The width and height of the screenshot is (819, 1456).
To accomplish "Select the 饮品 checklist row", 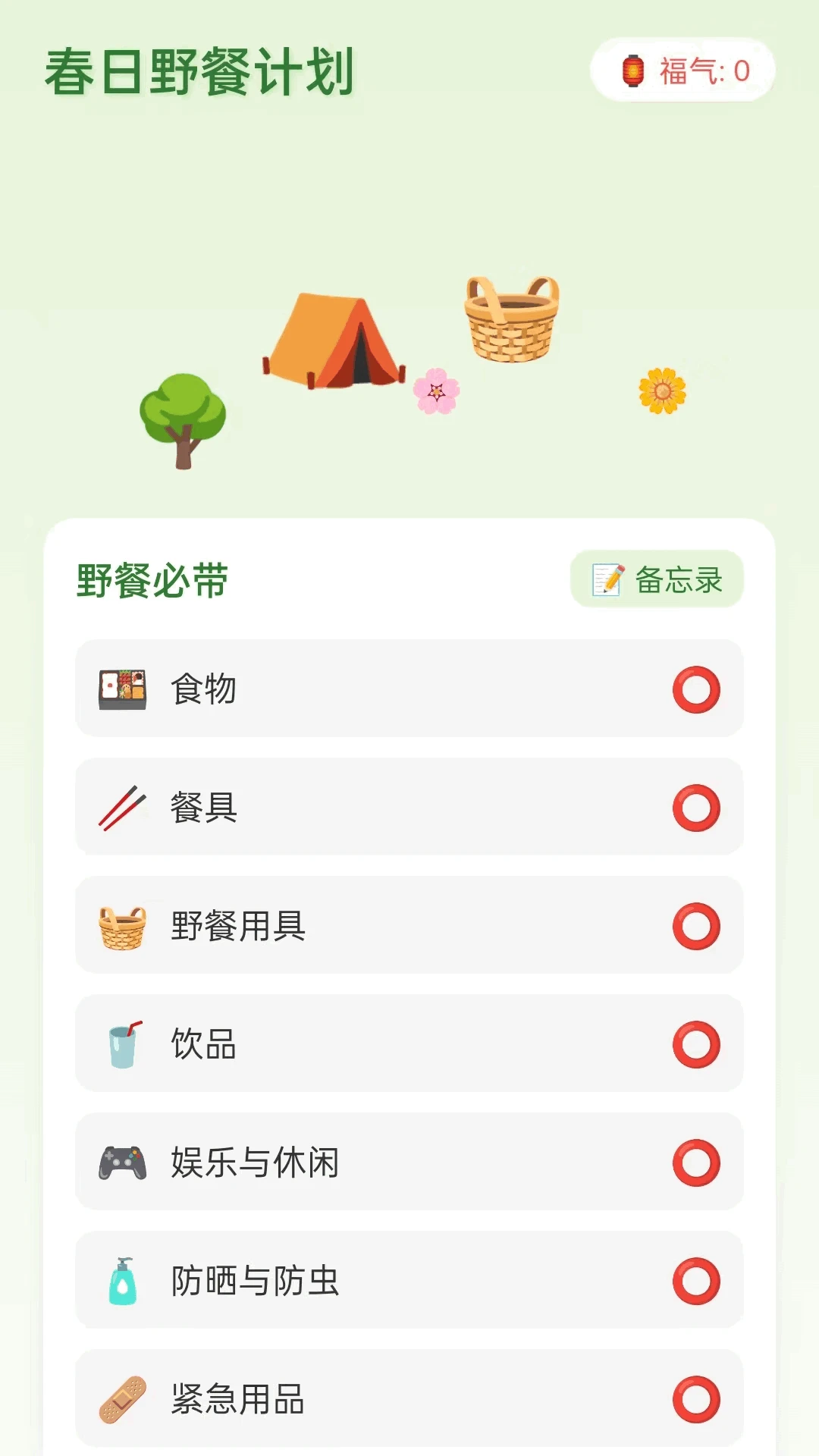I will point(695,1044).
